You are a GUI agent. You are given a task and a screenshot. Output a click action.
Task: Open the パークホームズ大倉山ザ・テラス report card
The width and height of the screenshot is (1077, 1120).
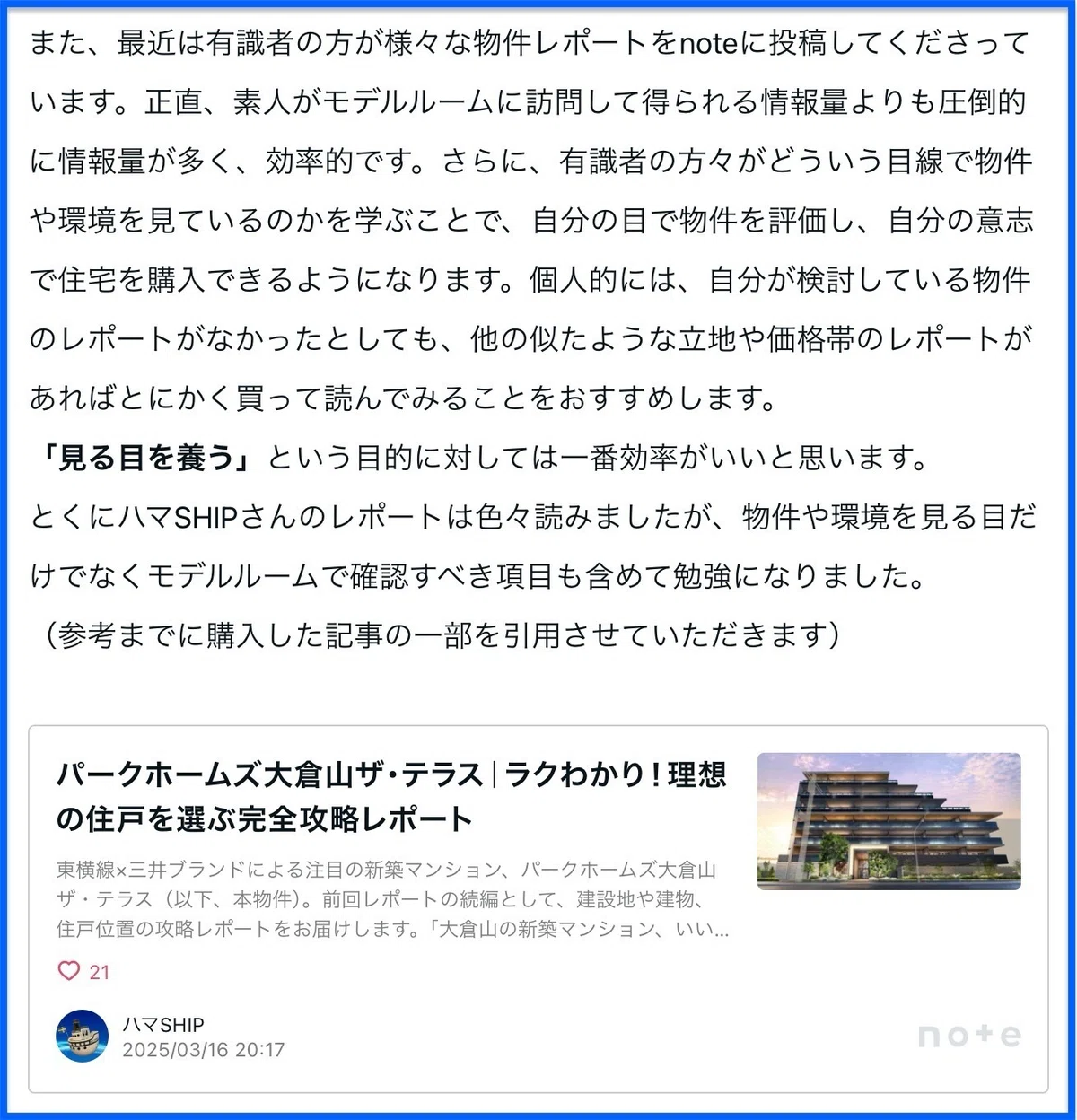click(x=538, y=908)
